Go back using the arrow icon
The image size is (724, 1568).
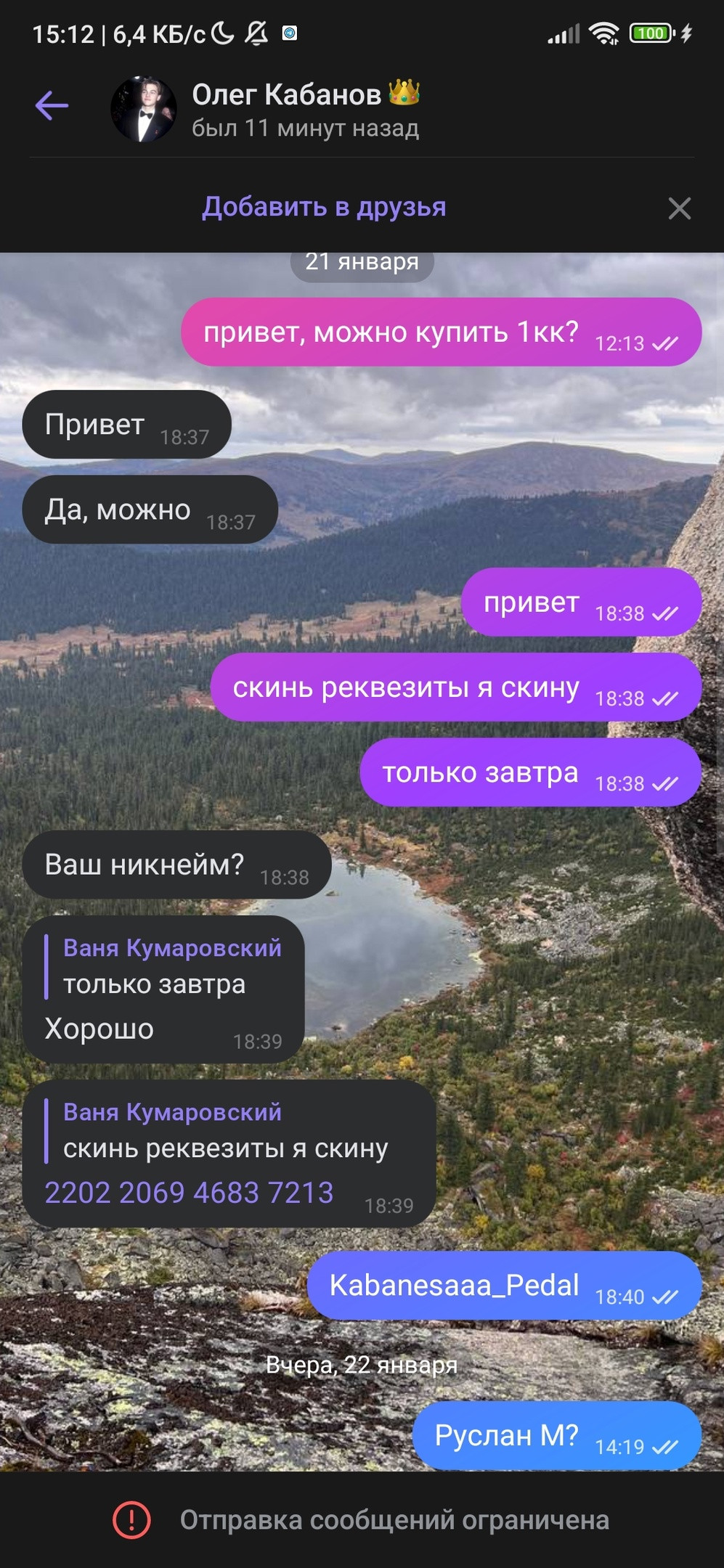coord(52,106)
